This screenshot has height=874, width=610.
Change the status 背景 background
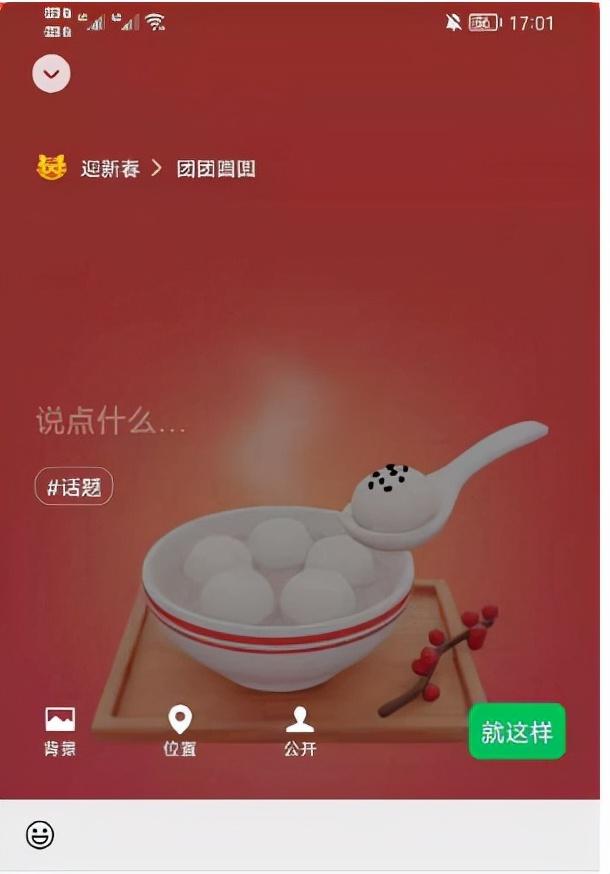click(60, 730)
